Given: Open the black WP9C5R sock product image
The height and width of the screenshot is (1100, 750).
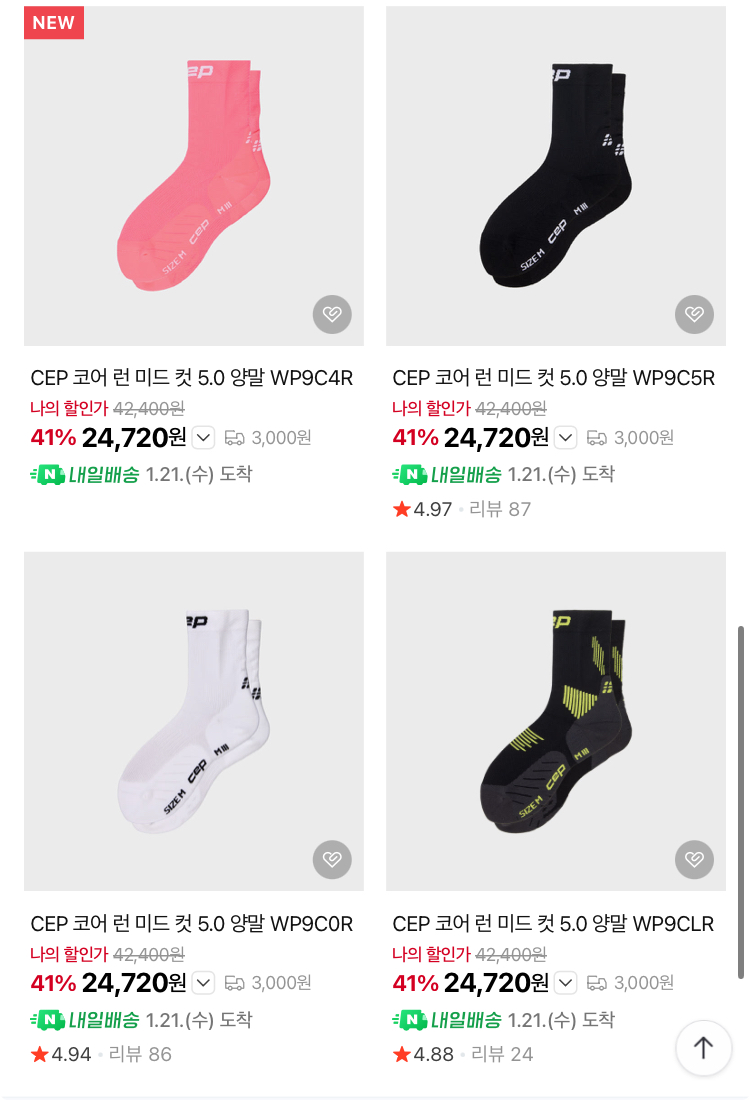Looking at the screenshot, I should click(x=555, y=175).
